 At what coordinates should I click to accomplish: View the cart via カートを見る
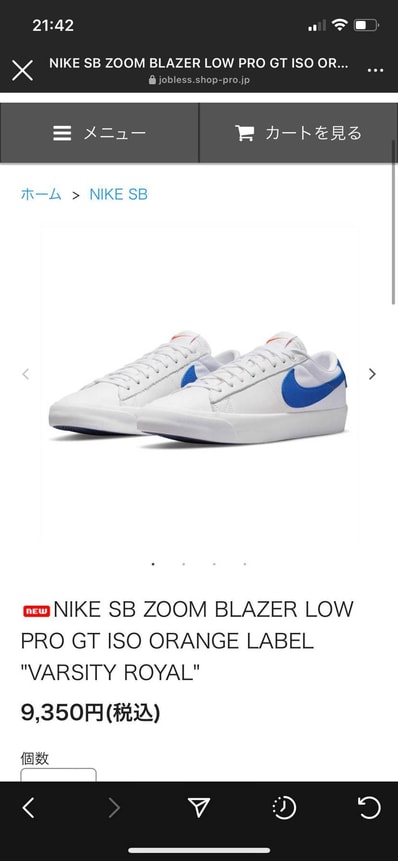click(299, 133)
